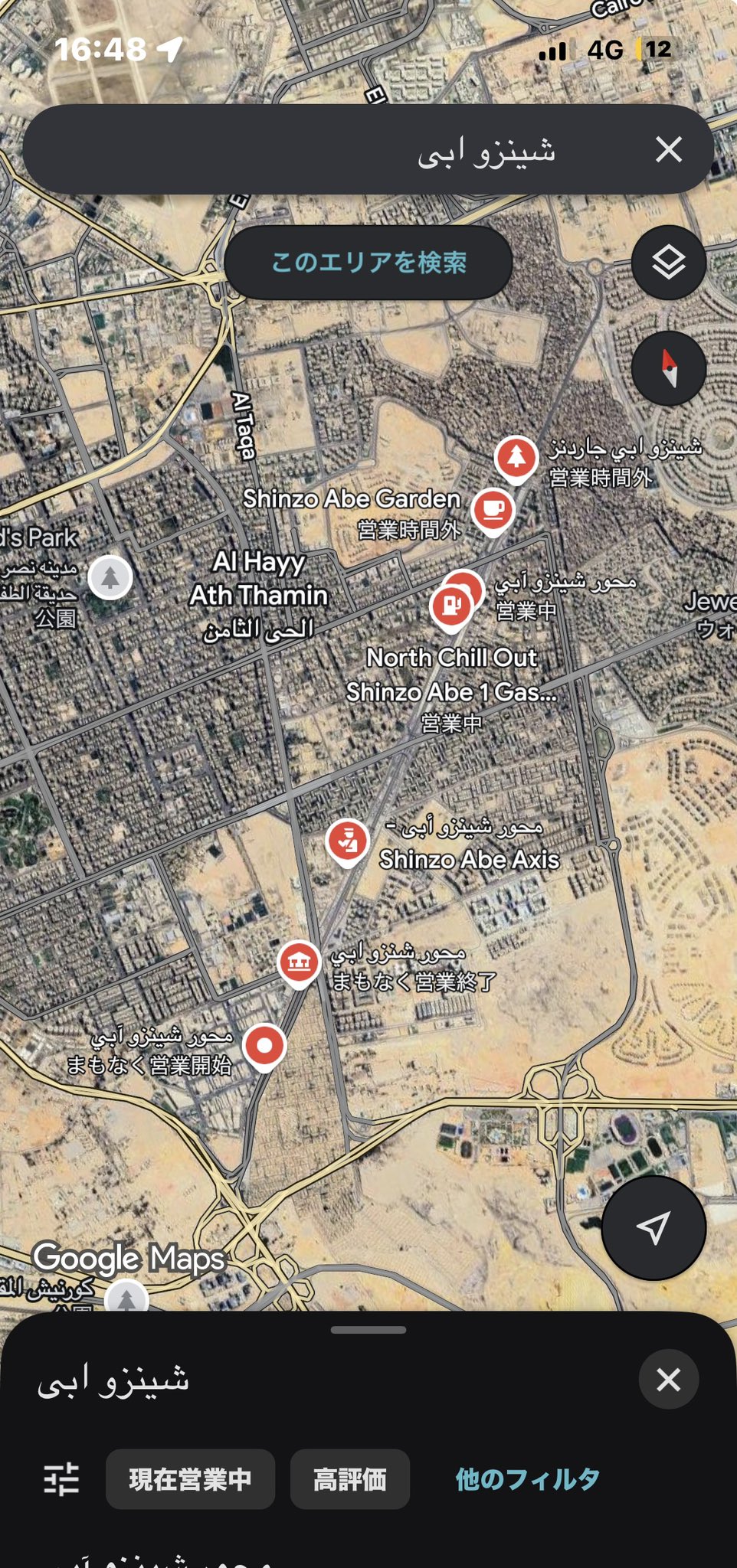Screen dimensions: 737x1568
Task: Select the Shinzo Abe Axis map pin
Action: pos(348,841)
